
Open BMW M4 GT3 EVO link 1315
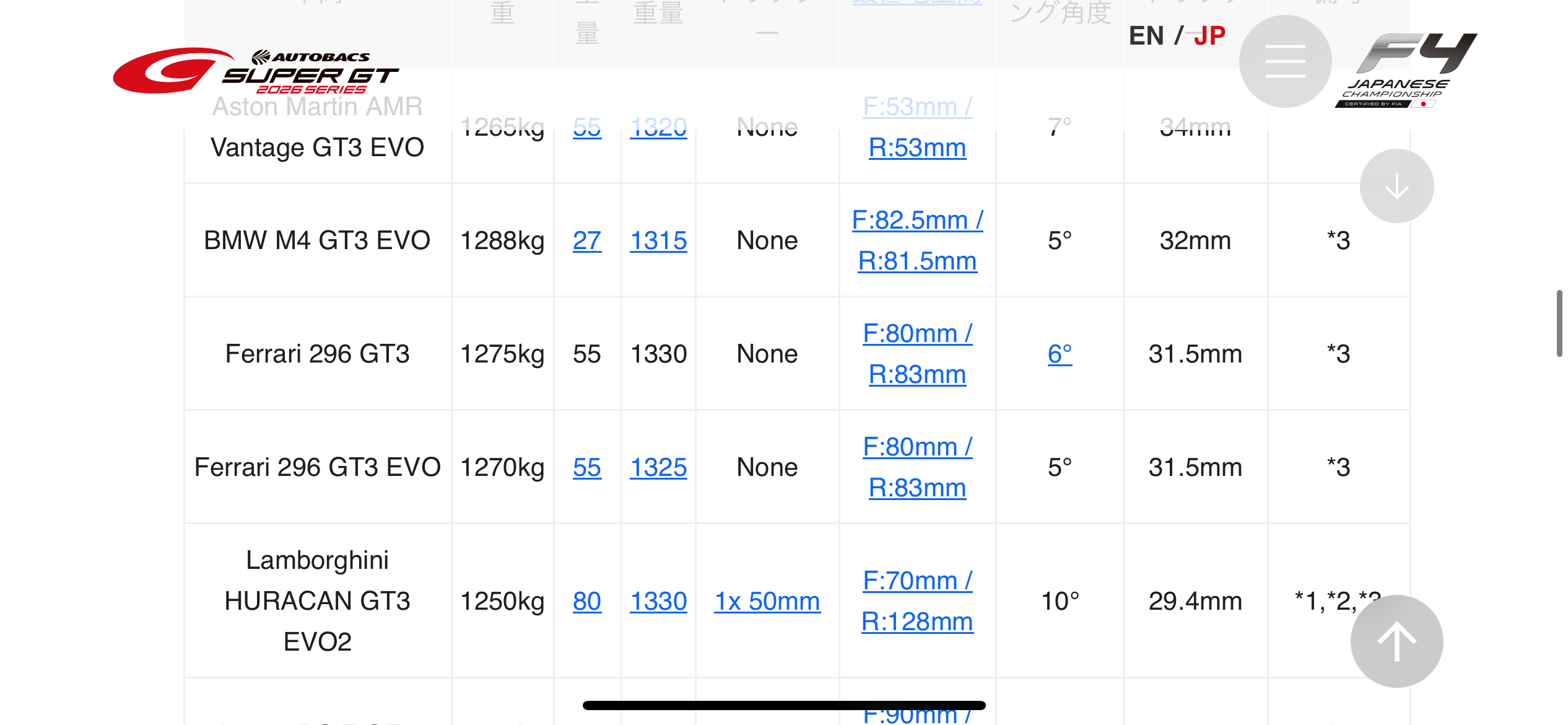click(658, 240)
